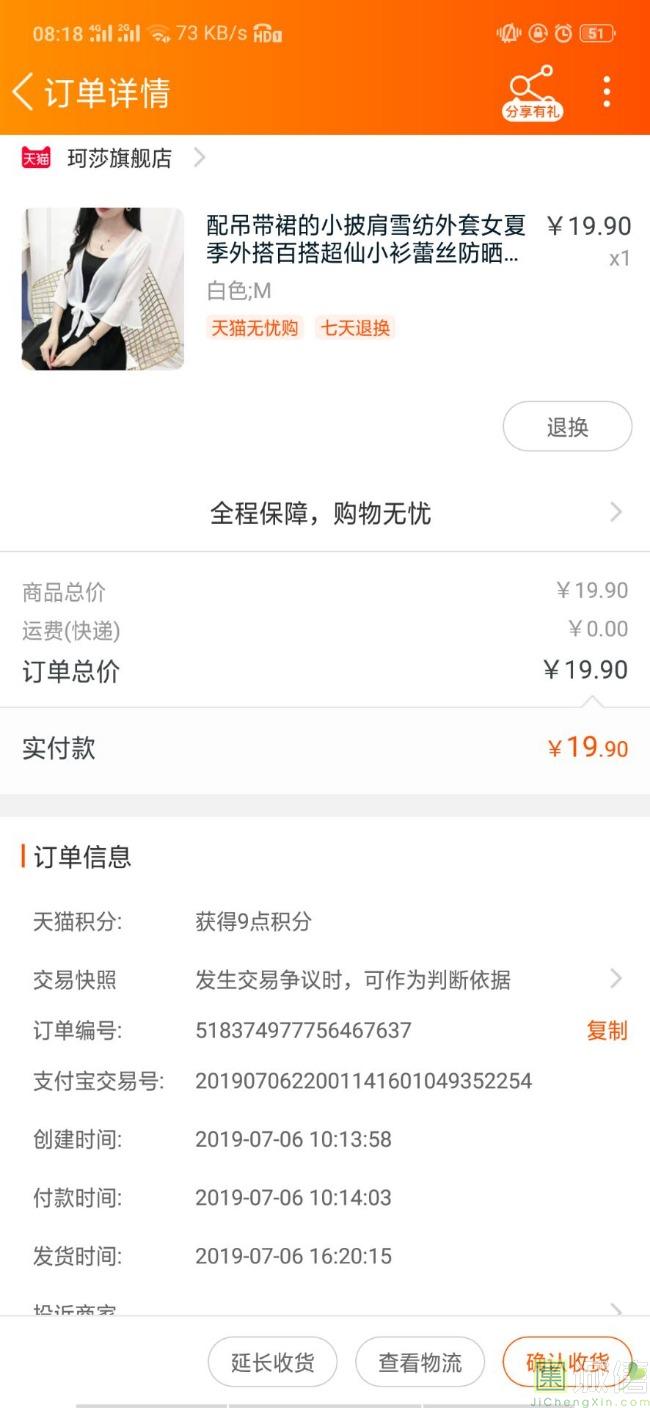The image size is (650, 1408).
Task: Open the three-dot overflow menu
Action: coord(606,92)
